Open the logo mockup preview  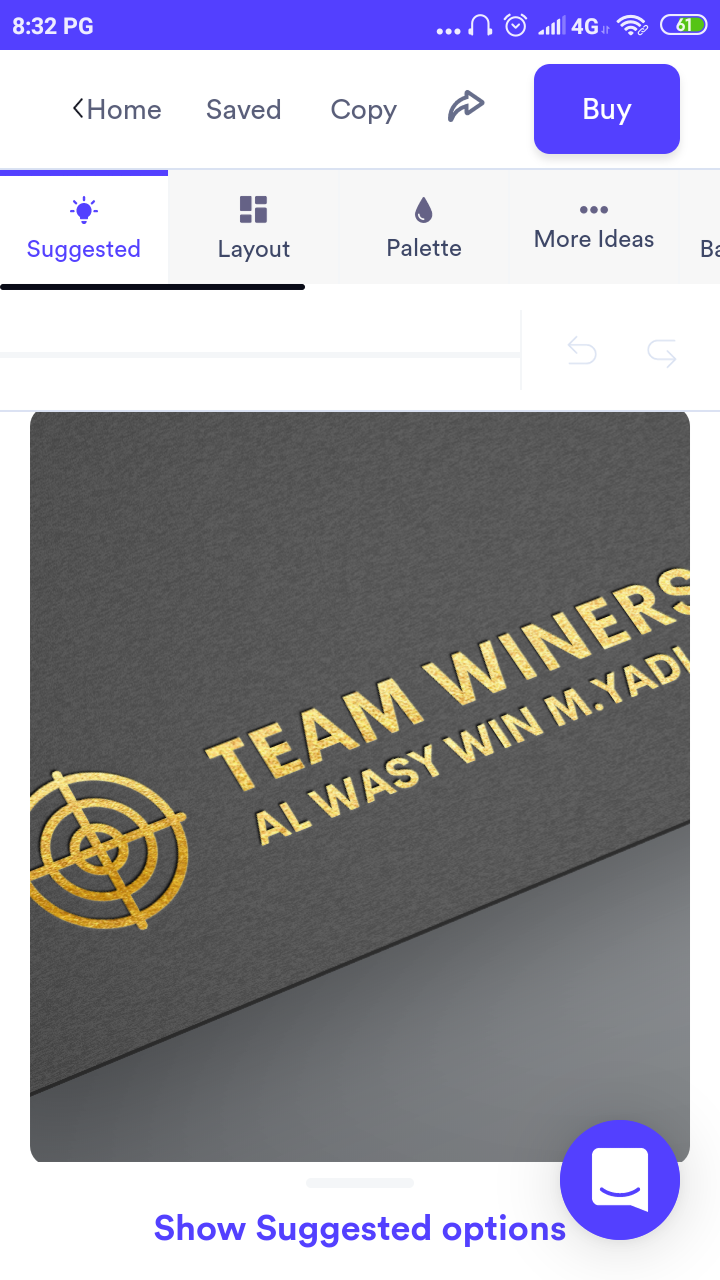point(360,785)
